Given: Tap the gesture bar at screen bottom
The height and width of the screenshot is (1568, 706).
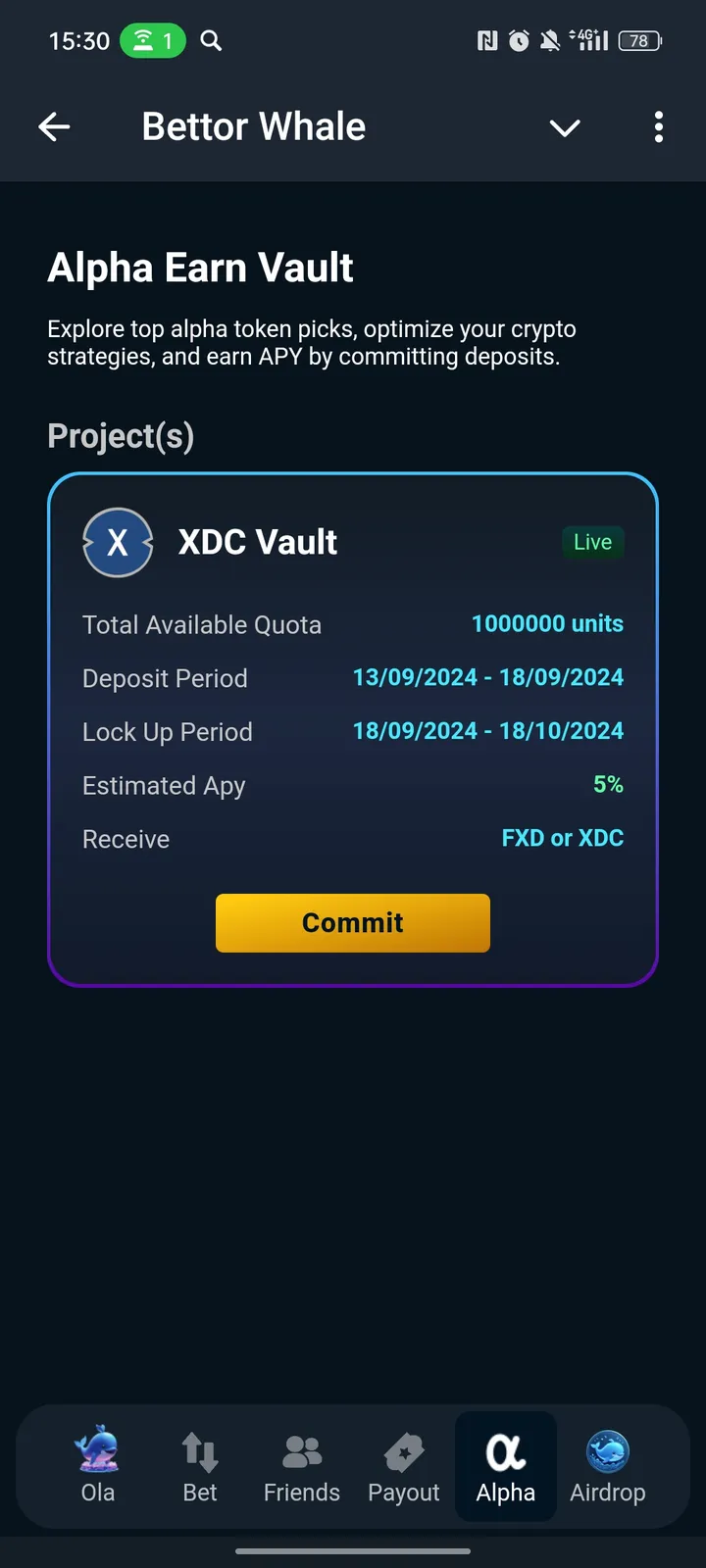Looking at the screenshot, I should coord(353,1551).
